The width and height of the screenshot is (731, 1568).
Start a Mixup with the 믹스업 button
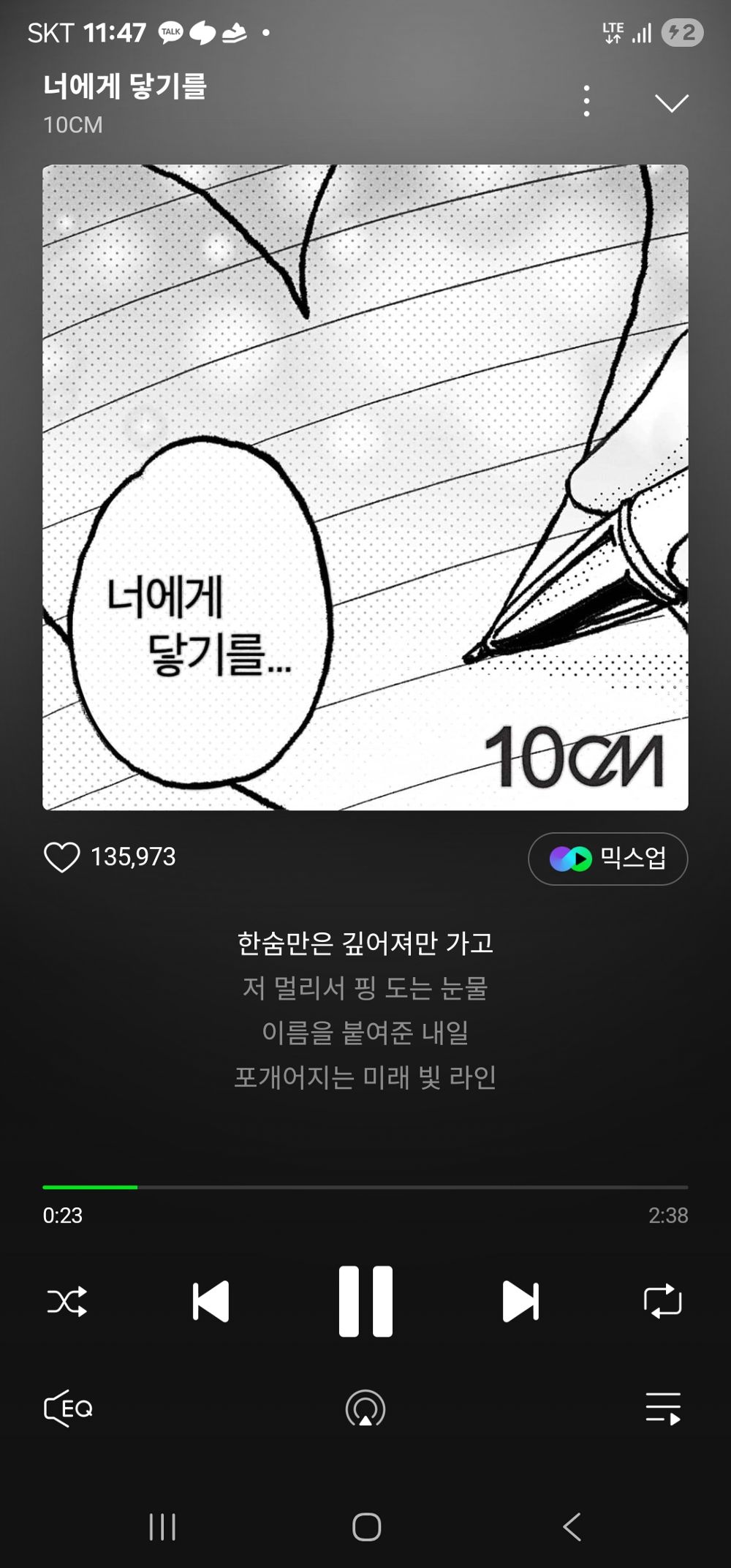click(x=607, y=860)
